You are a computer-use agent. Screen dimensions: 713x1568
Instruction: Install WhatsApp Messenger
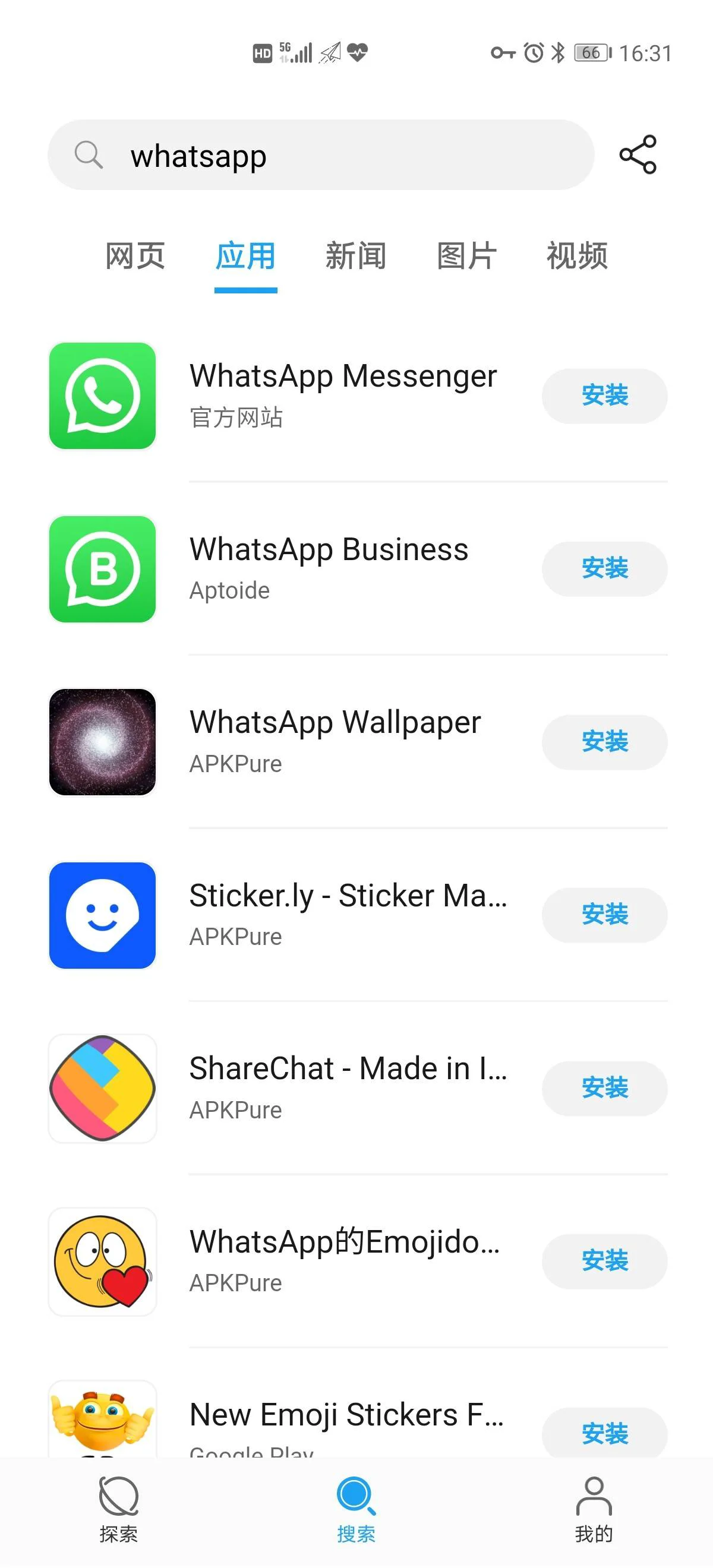coord(605,396)
